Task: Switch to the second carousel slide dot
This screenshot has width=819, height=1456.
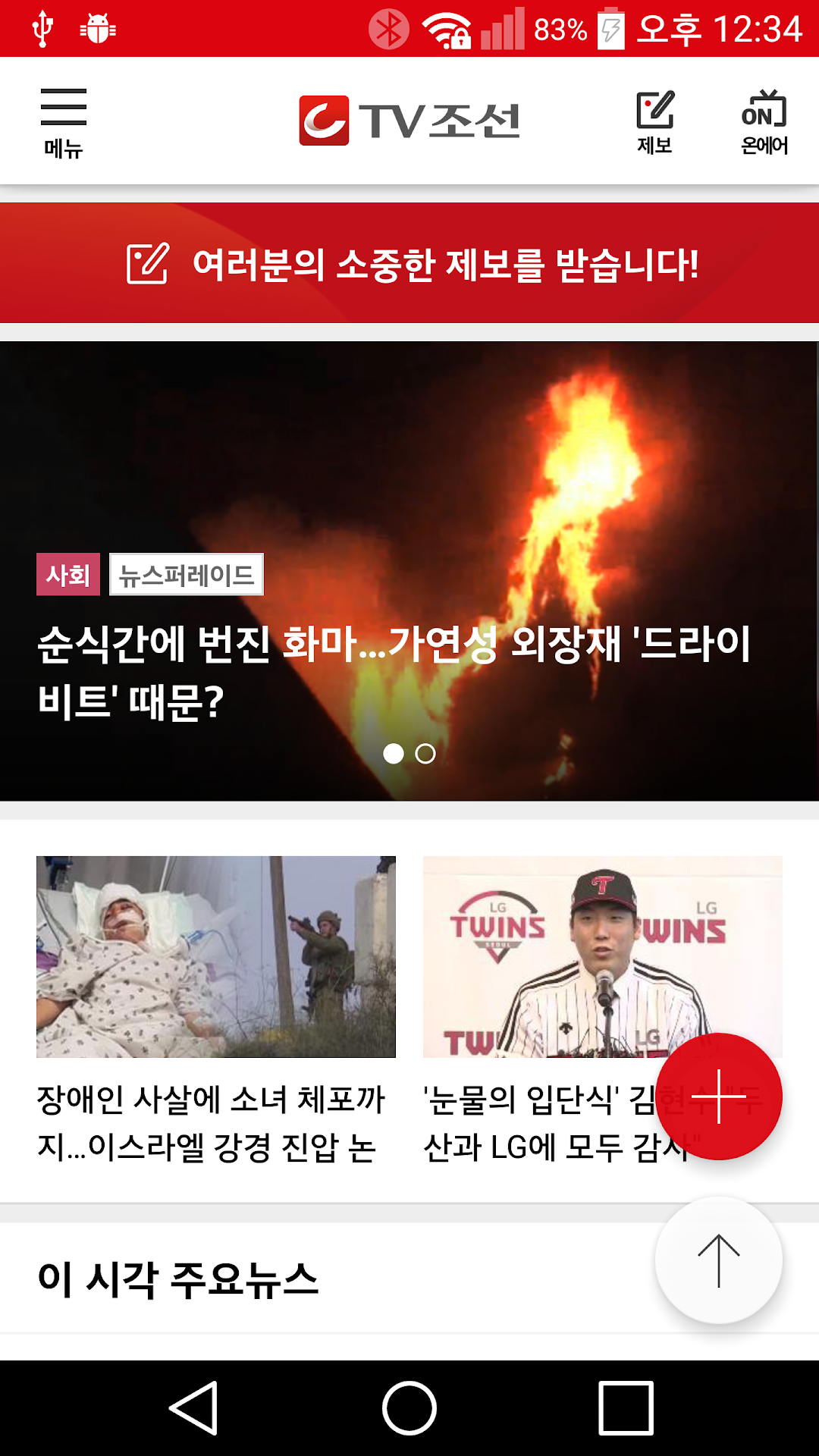Action: coord(425,754)
